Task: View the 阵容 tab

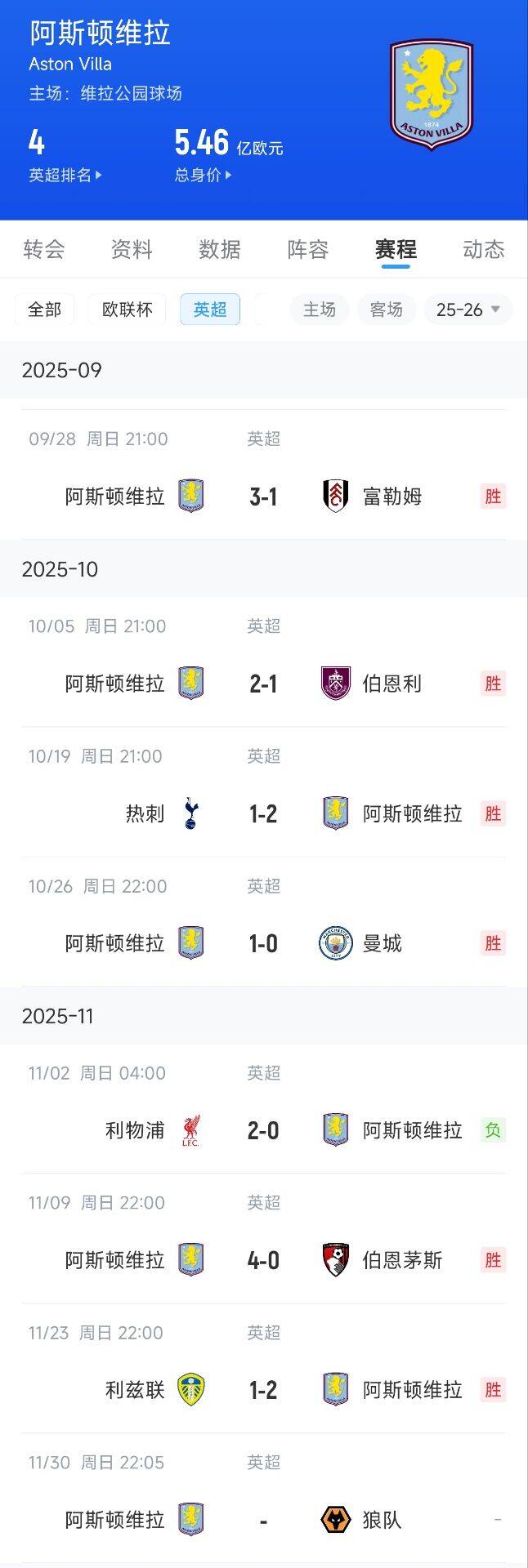Action: (x=308, y=249)
